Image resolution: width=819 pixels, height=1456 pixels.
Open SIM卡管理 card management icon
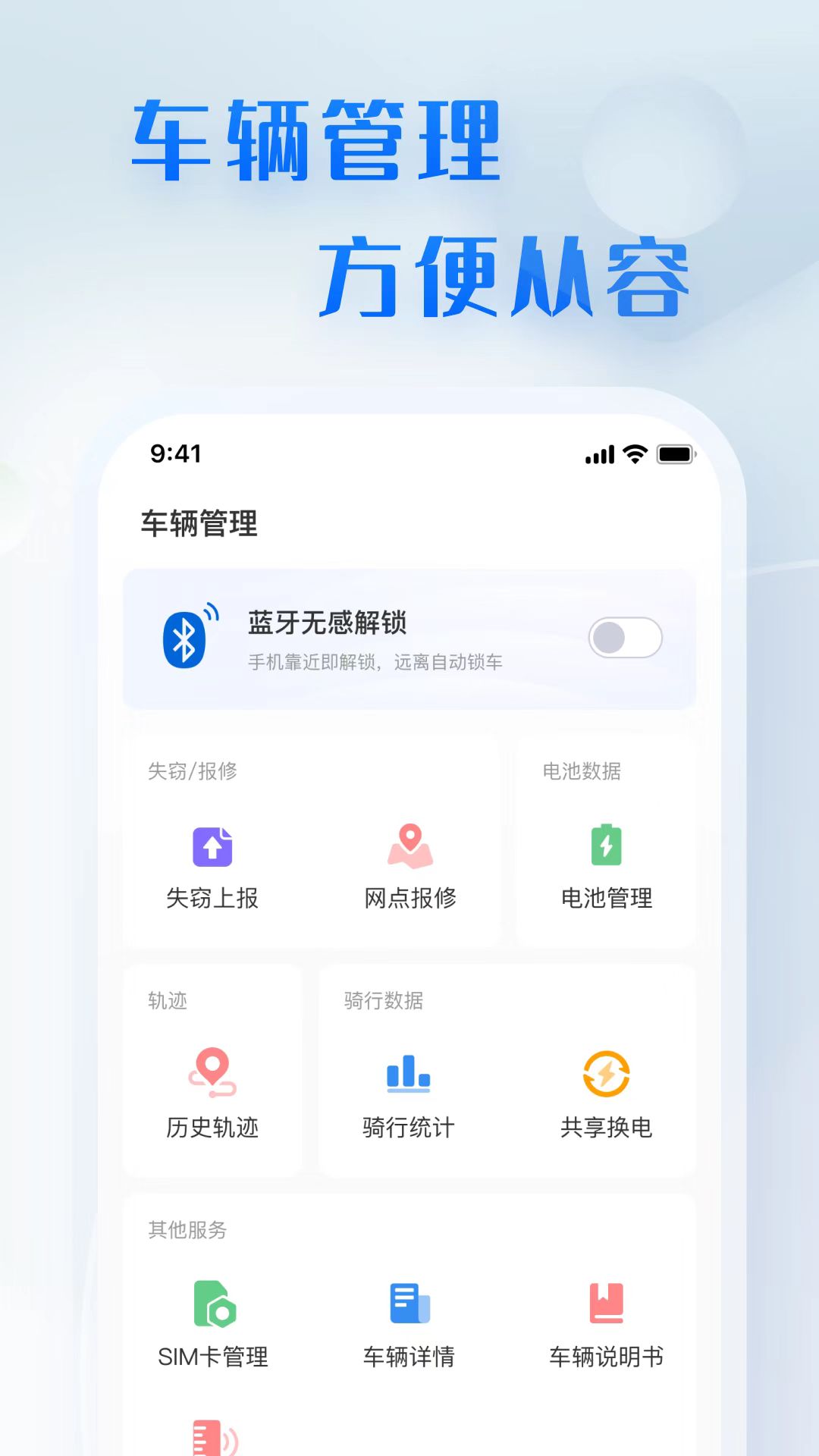click(x=215, y=1302)
